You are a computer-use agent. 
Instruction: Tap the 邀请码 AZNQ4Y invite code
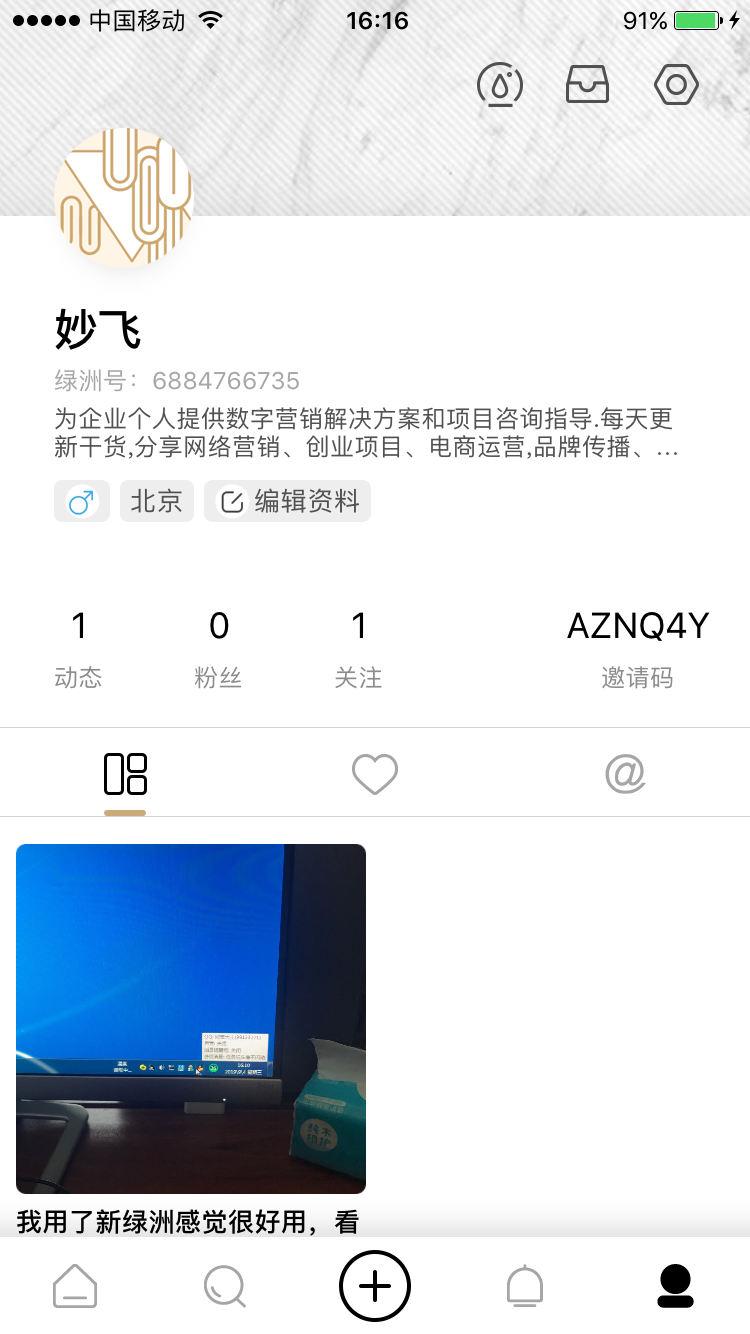[x=637, y=648]
